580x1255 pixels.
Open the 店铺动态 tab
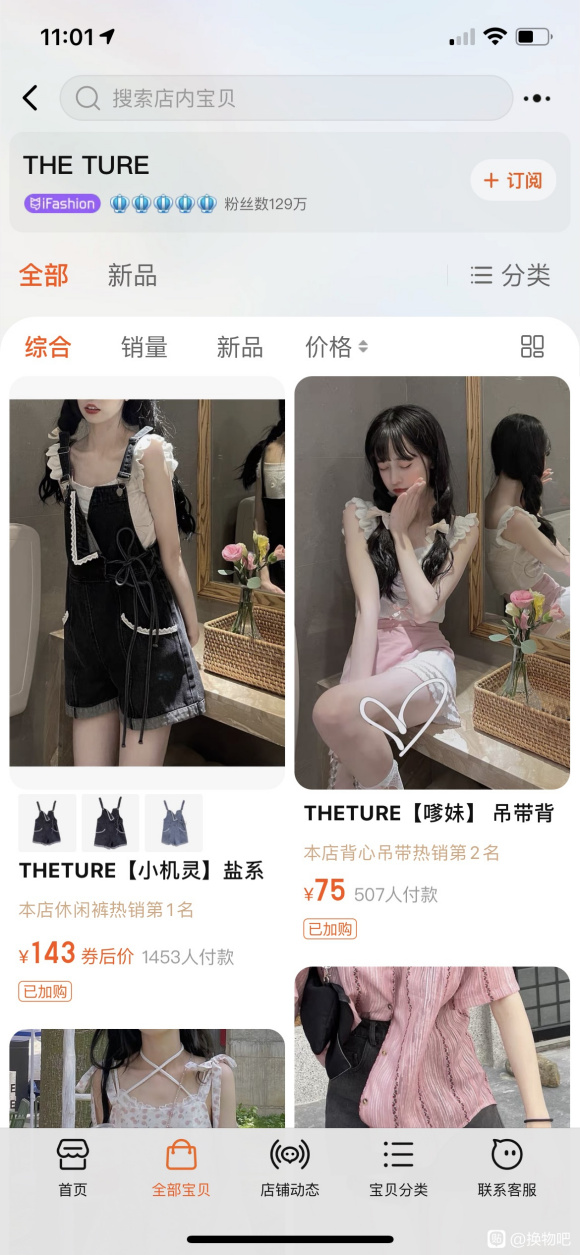pyautogui.click(x=290, y=1168)
